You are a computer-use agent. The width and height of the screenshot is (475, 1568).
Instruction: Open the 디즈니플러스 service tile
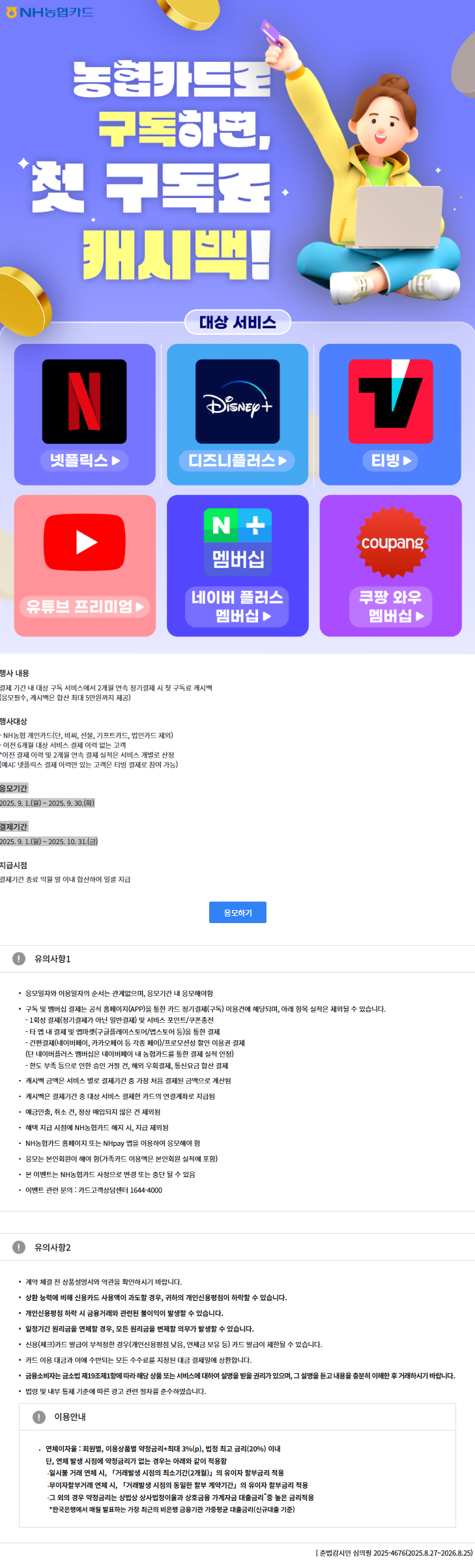point(237,414)
